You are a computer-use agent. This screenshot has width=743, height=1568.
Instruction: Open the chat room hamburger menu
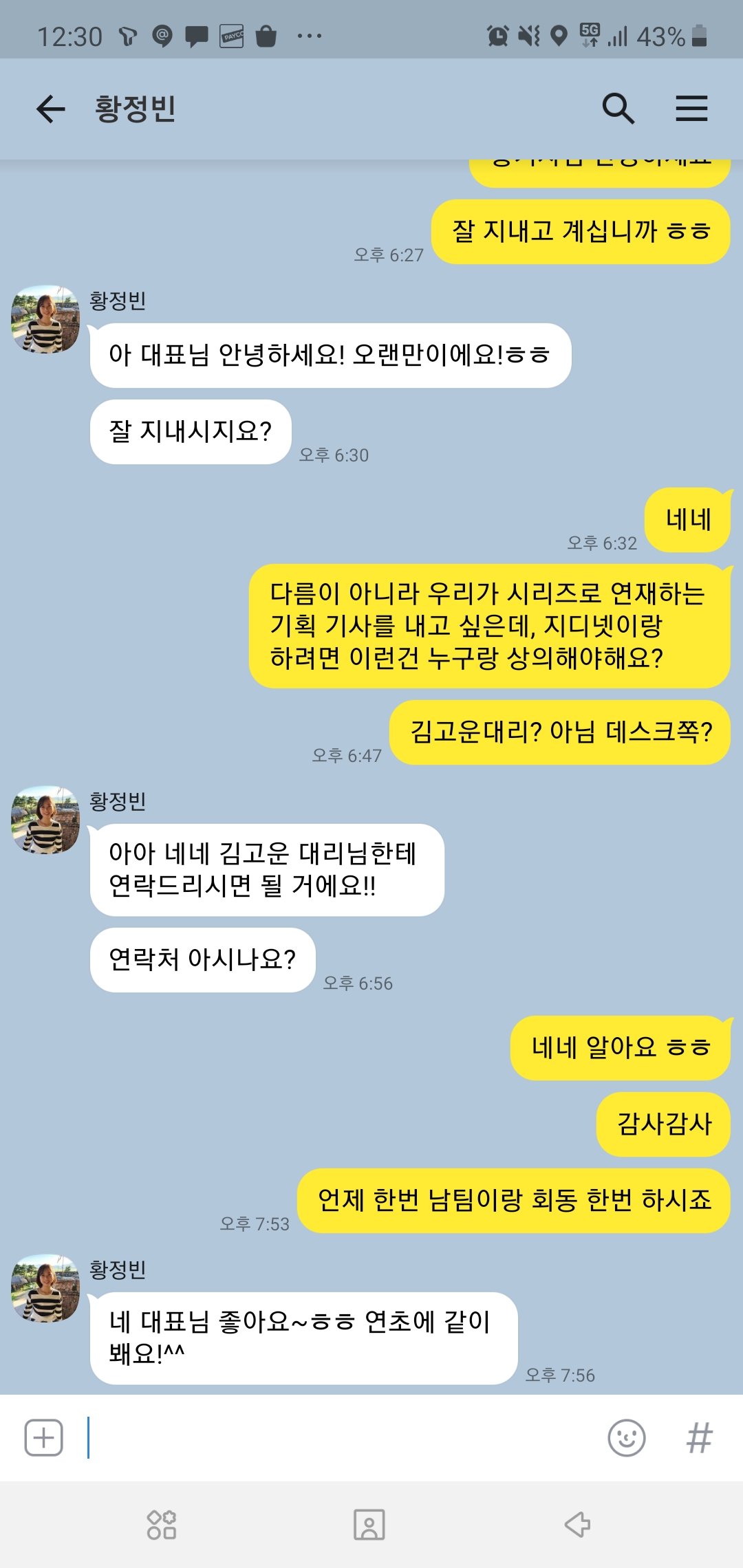691,109
